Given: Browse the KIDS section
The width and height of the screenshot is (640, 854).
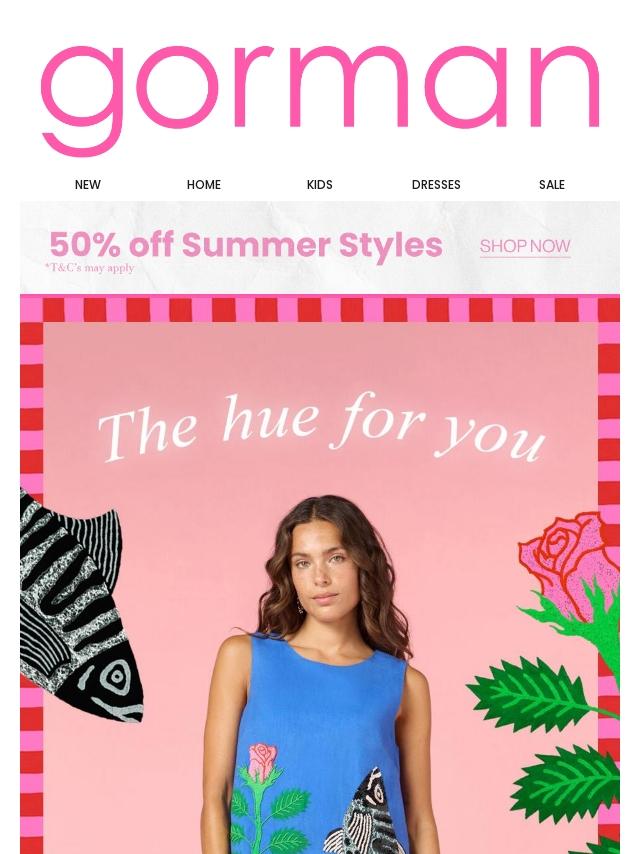Looking at the screenshot, I should coord(320,185).
